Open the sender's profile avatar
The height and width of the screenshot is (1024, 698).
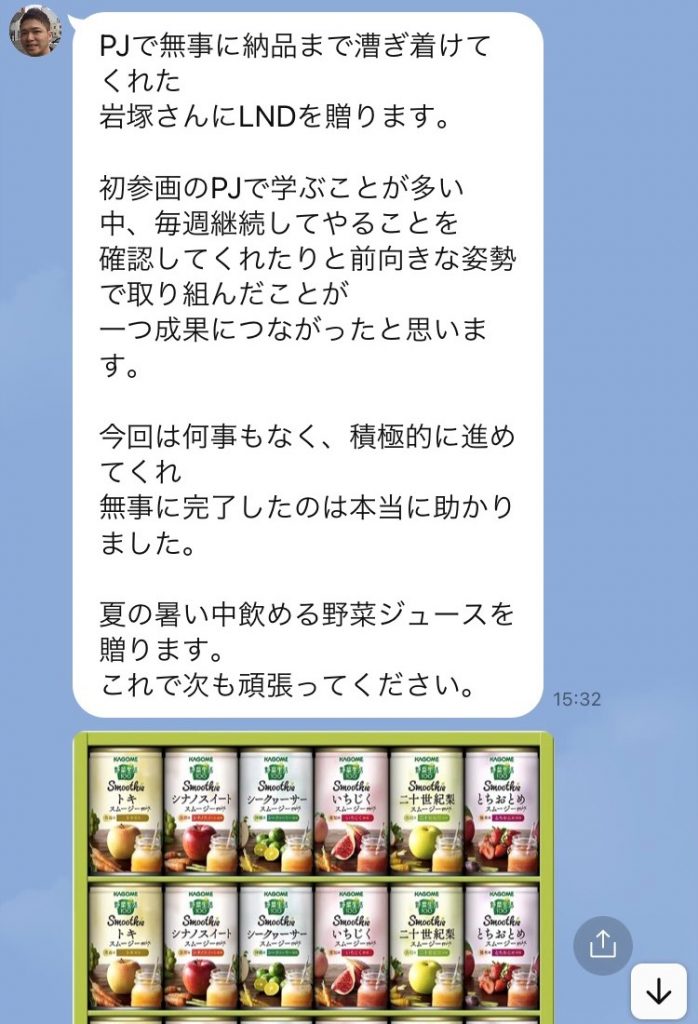pyautogui.click(x=35, y=31)
